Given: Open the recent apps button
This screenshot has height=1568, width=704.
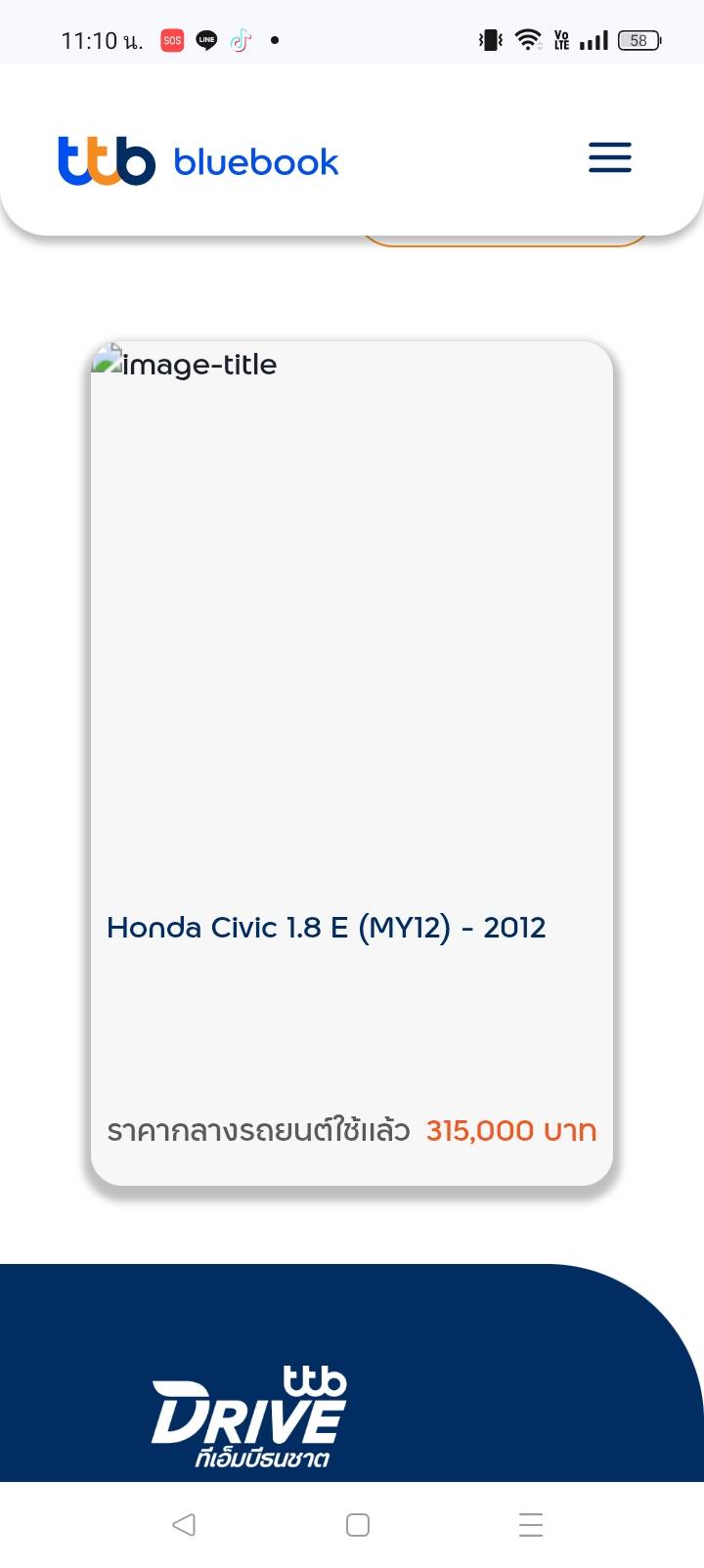Looking at the screenshot, I should coord(531,1525).
